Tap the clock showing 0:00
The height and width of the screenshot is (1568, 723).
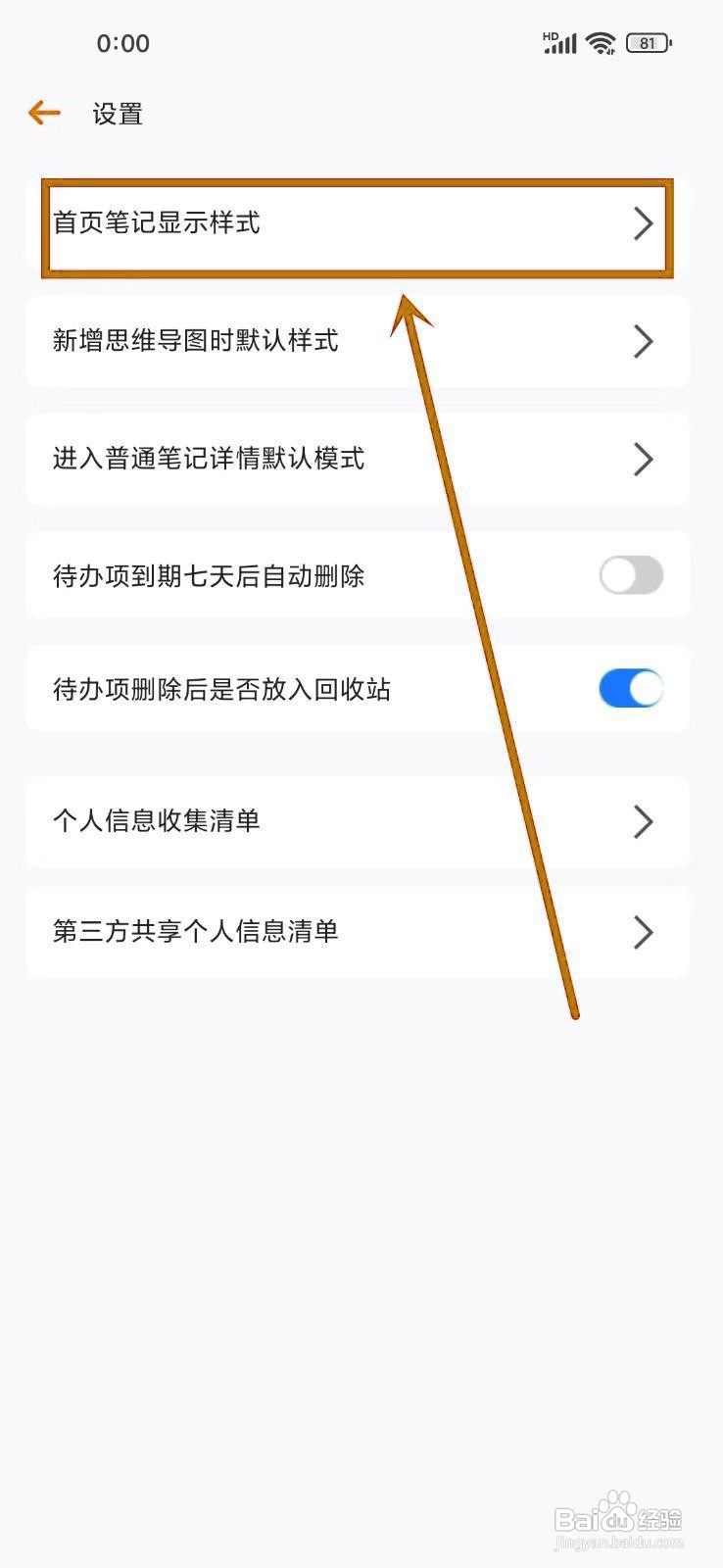coord(123,42)
